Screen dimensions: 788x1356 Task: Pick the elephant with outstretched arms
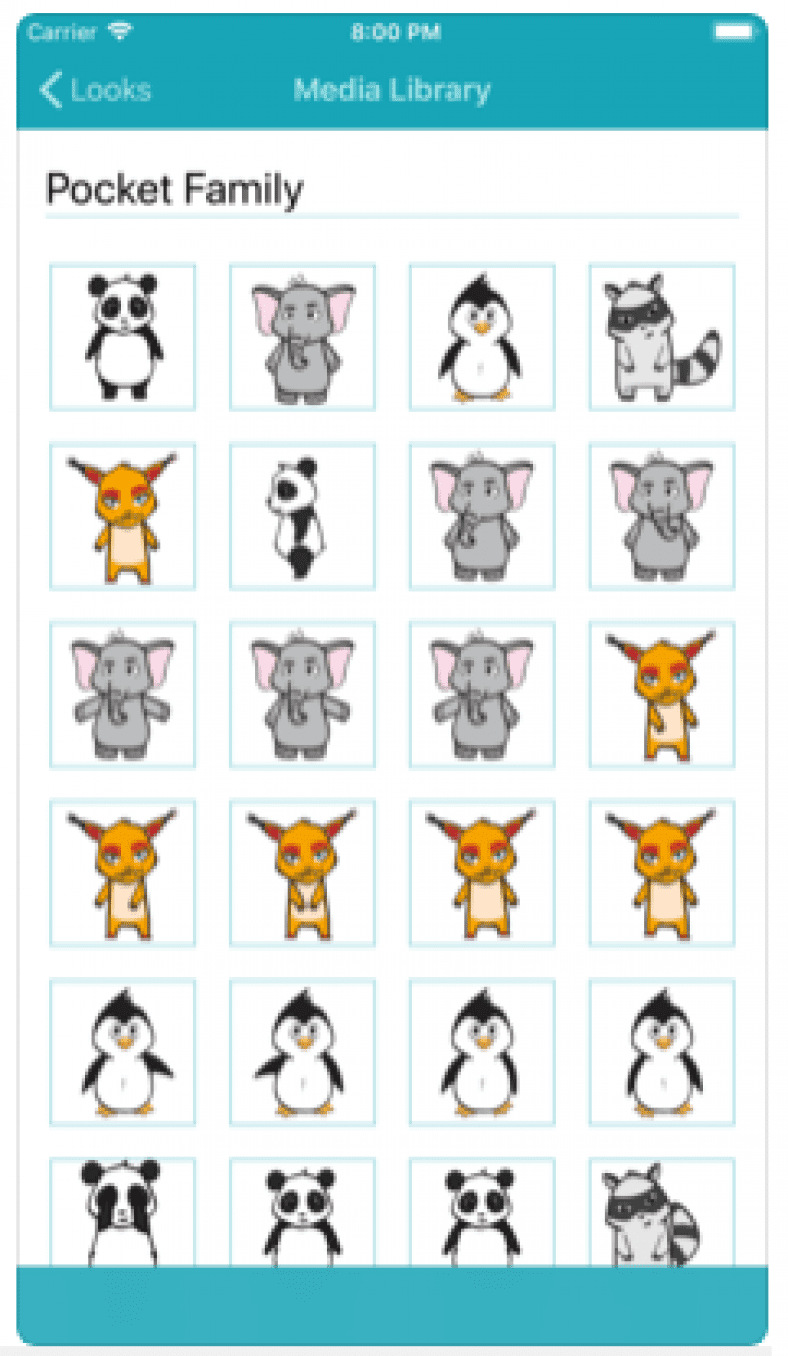pos(122,695)
